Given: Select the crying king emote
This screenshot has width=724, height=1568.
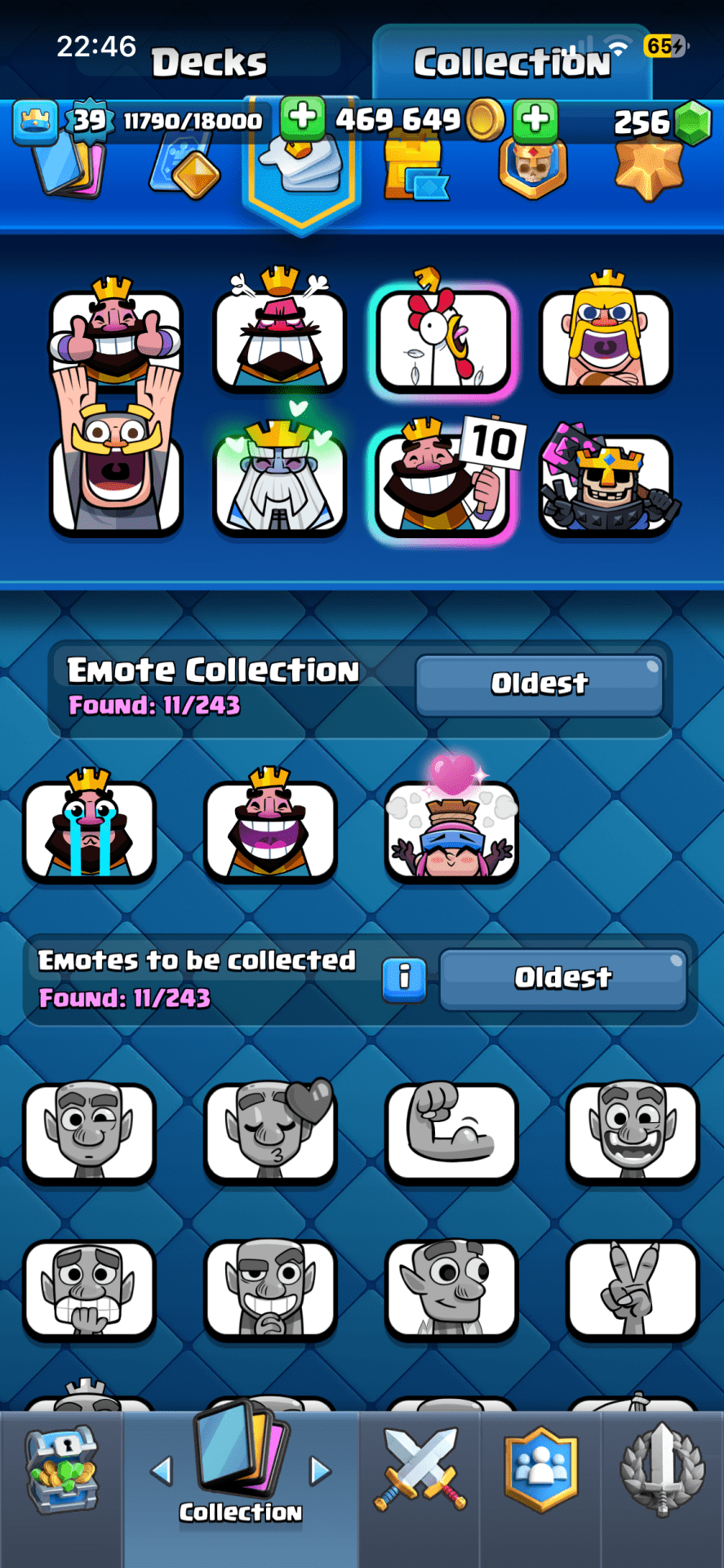Looking at the screenshot, I should click(x=89, y=829).
